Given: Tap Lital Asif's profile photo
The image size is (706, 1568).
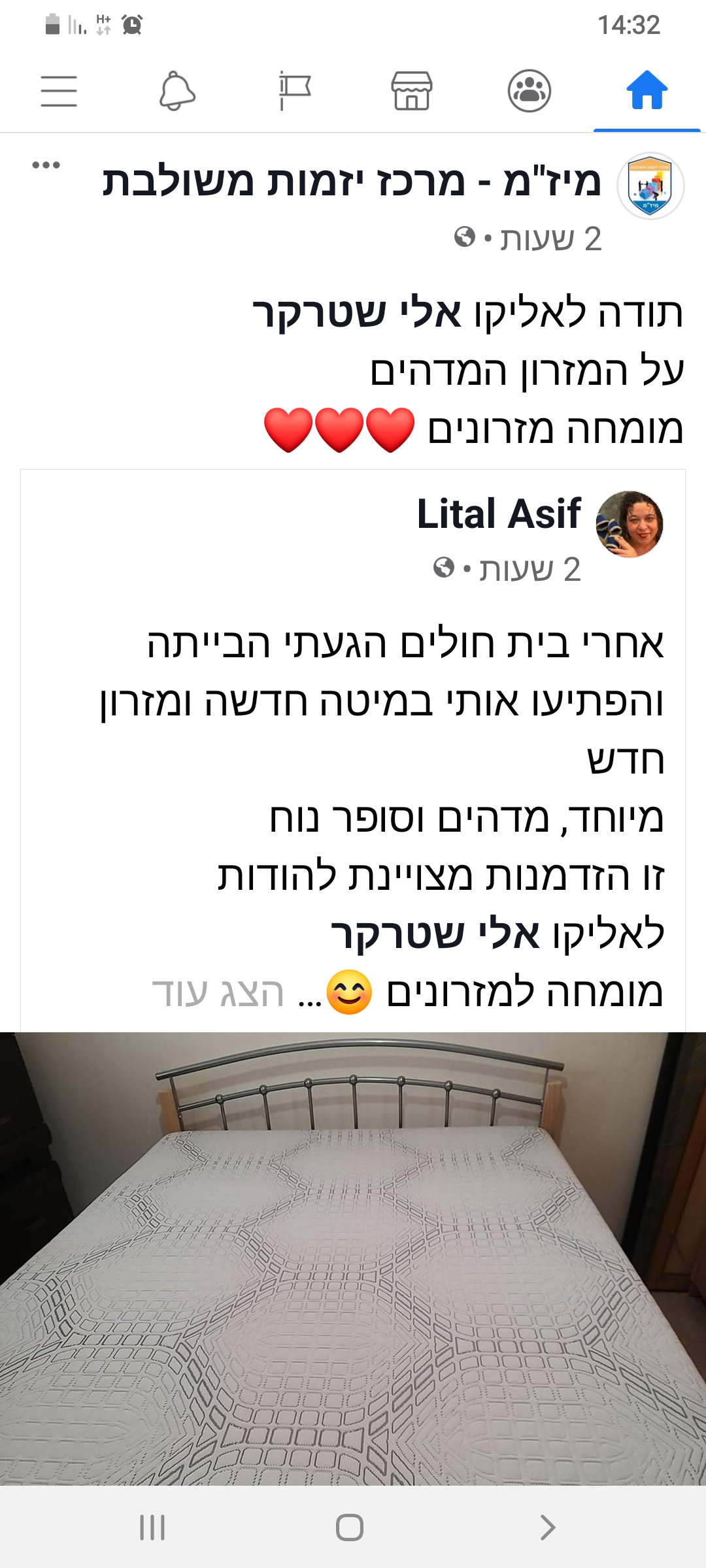Looking at the screenshot, I should pyautogui.click(x=630, y=524).
